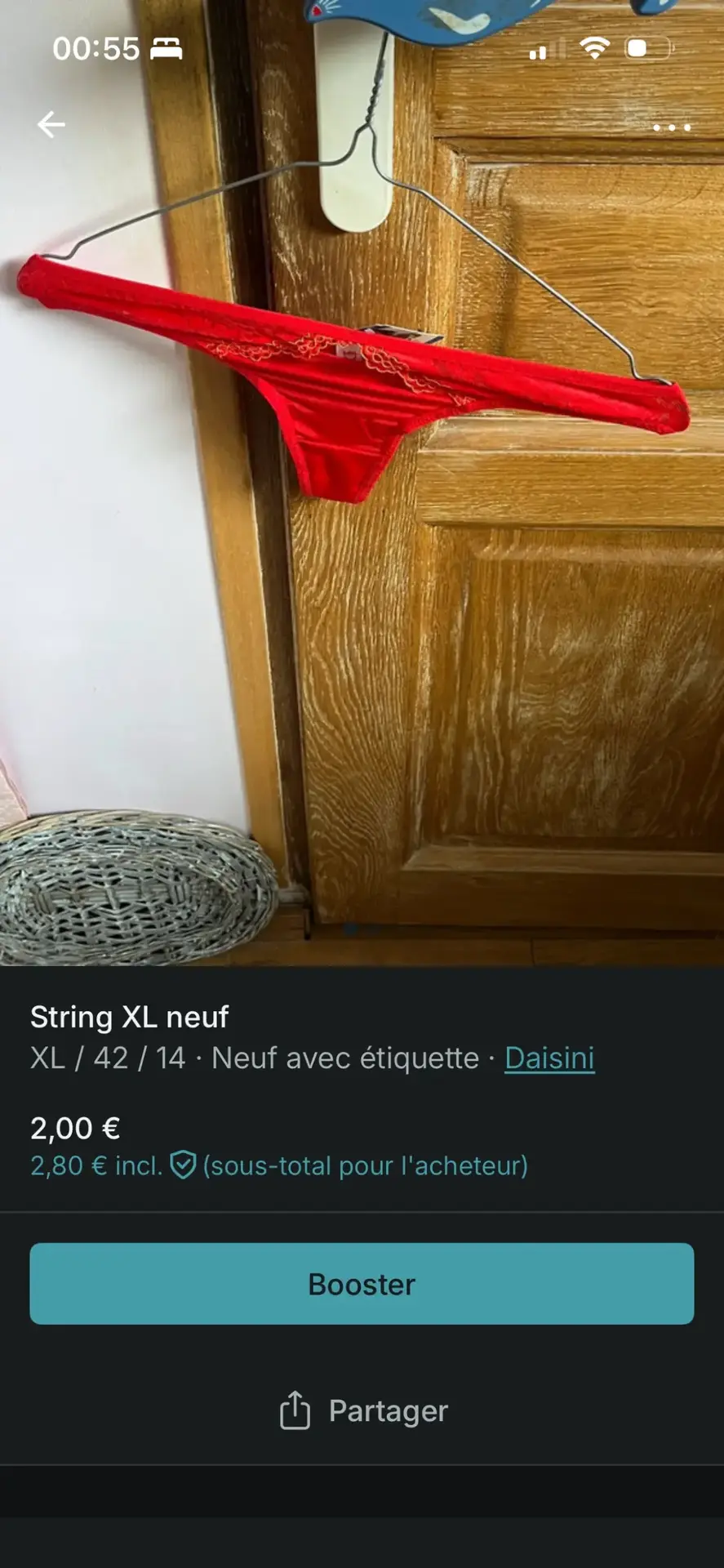Tap the Booster button
724x1568 pixels.
(362, 1284)
